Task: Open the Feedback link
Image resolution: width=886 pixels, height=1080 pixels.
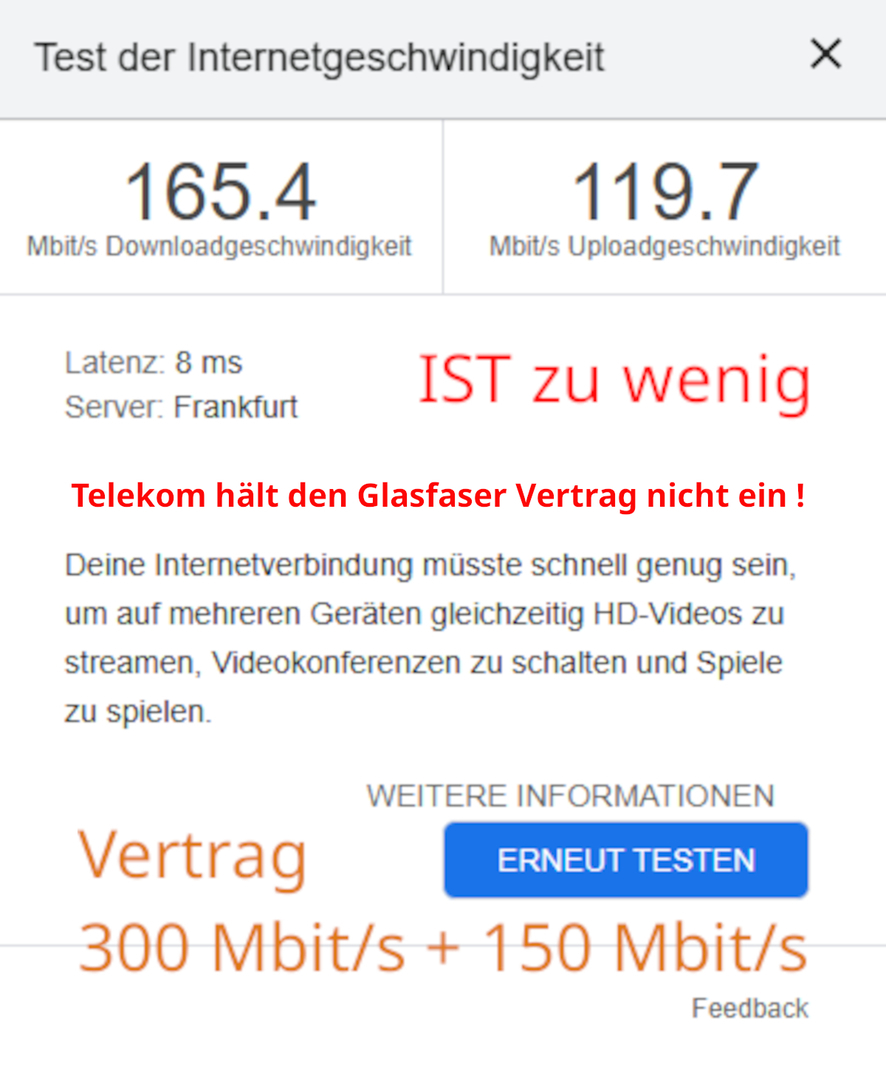Action: pos(749,1008)
